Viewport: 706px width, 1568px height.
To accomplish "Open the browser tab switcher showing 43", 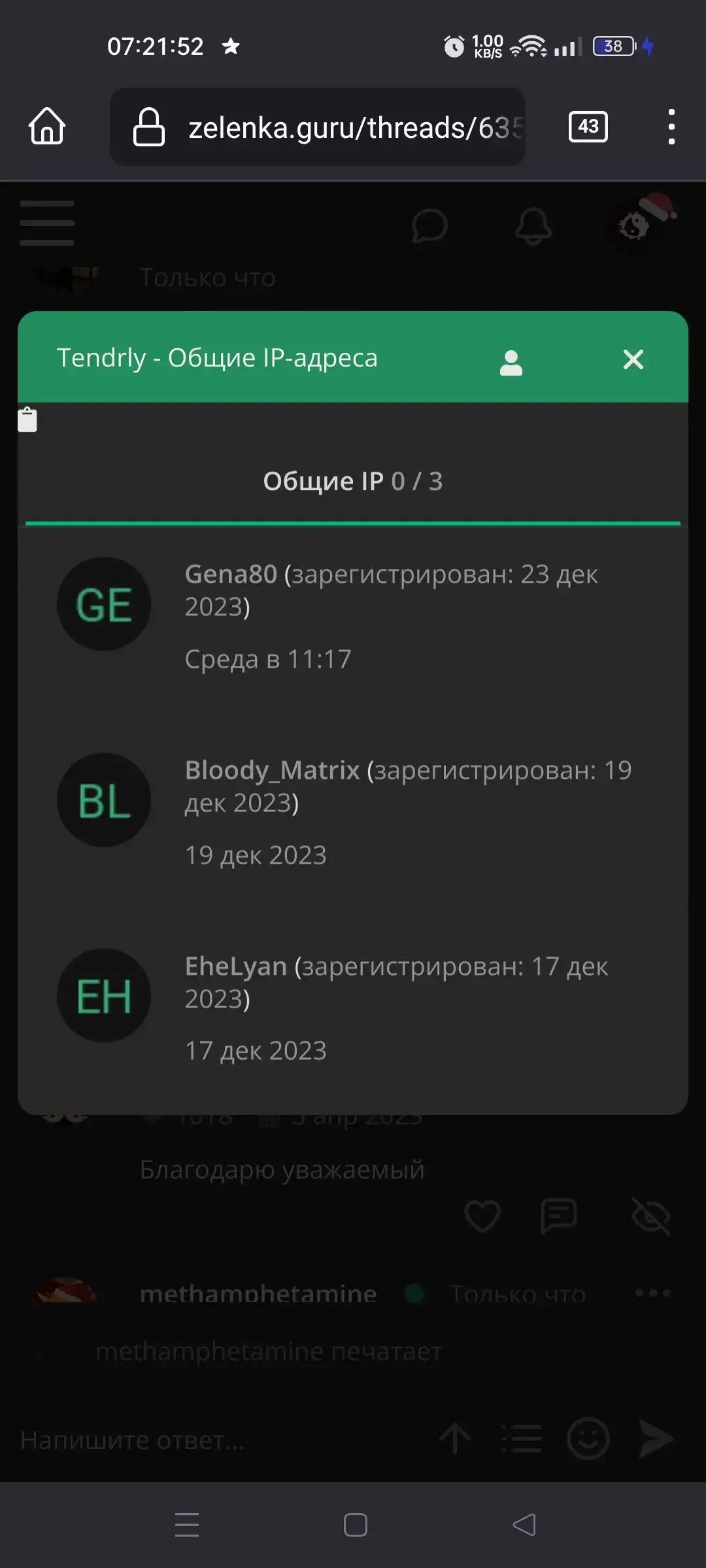I will coord(588,126).
